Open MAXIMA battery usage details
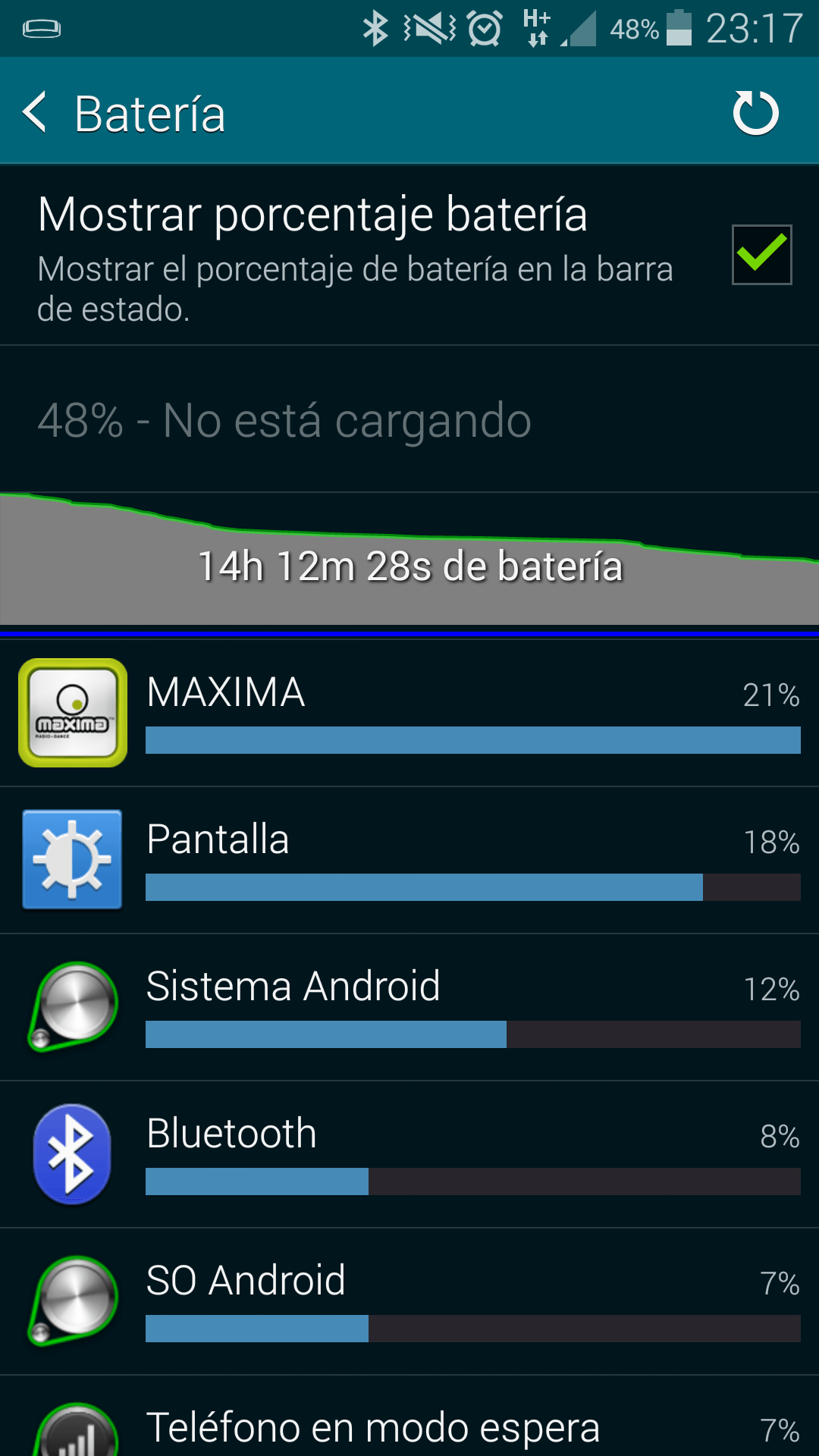 pos(409,713)
